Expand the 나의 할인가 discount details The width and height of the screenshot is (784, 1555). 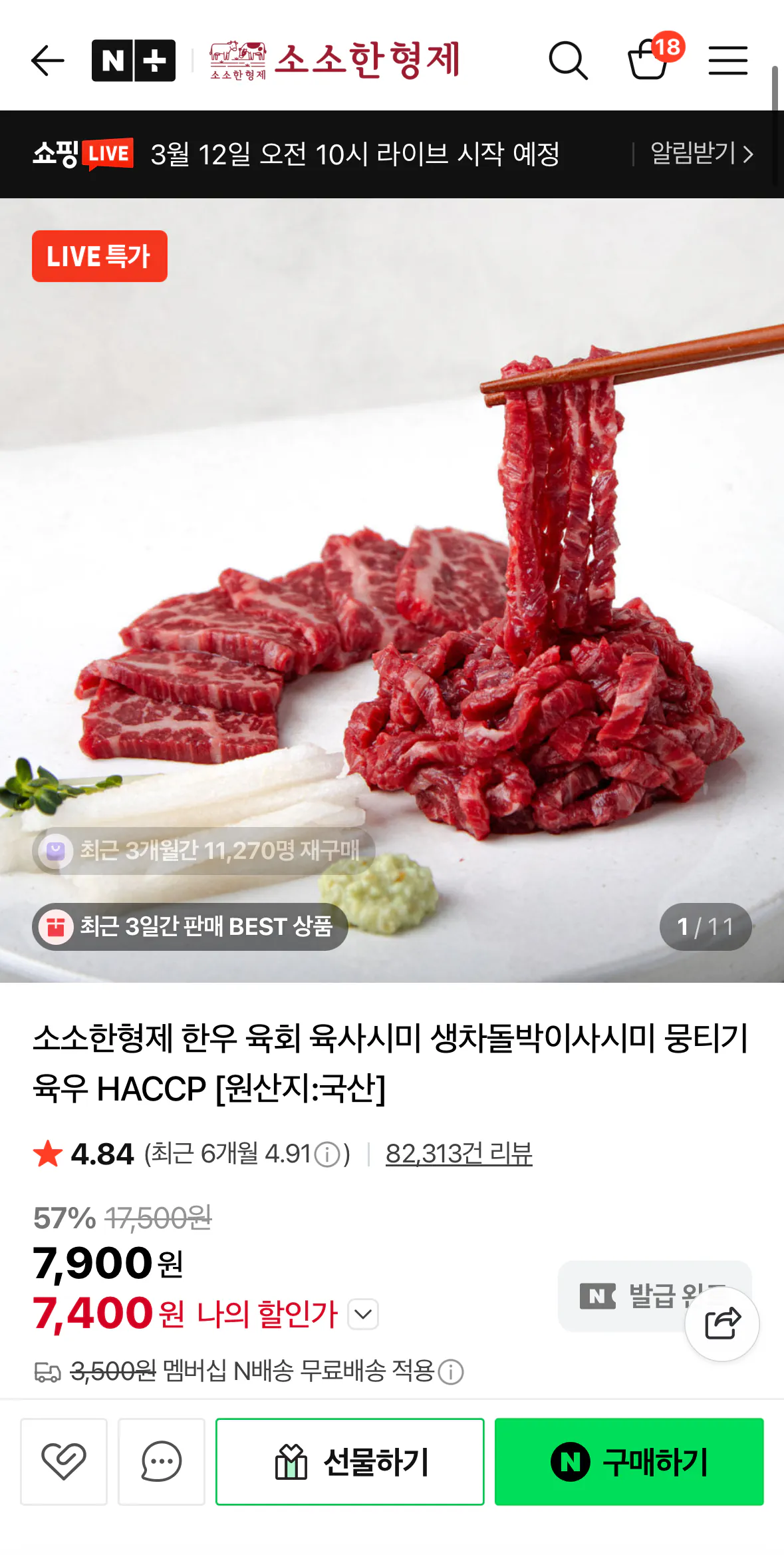pyautogui.click(x=362, y=1314)
